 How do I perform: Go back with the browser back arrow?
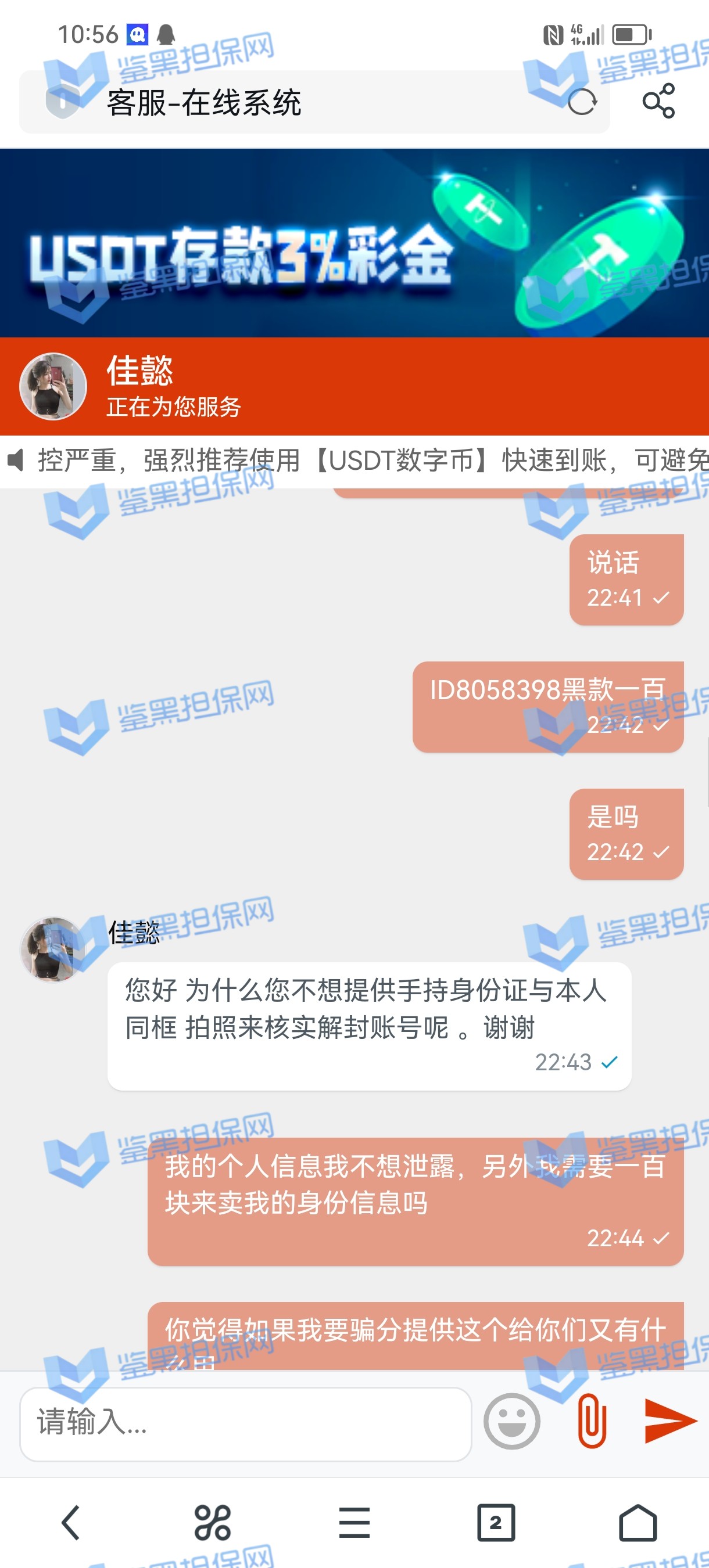pos(71,1522)
